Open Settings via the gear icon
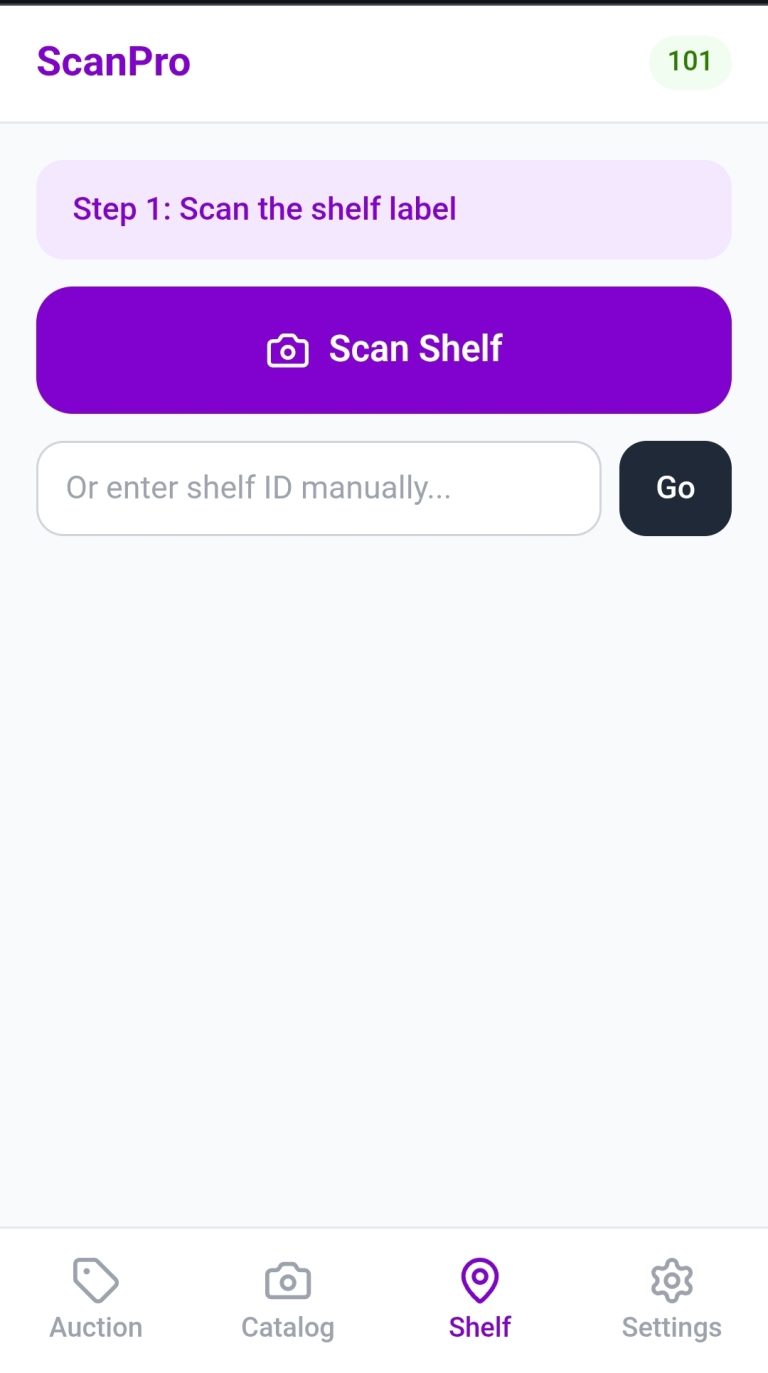Image resolution: width=768 pixels, height=1373 pixels. pos(671,1278)
